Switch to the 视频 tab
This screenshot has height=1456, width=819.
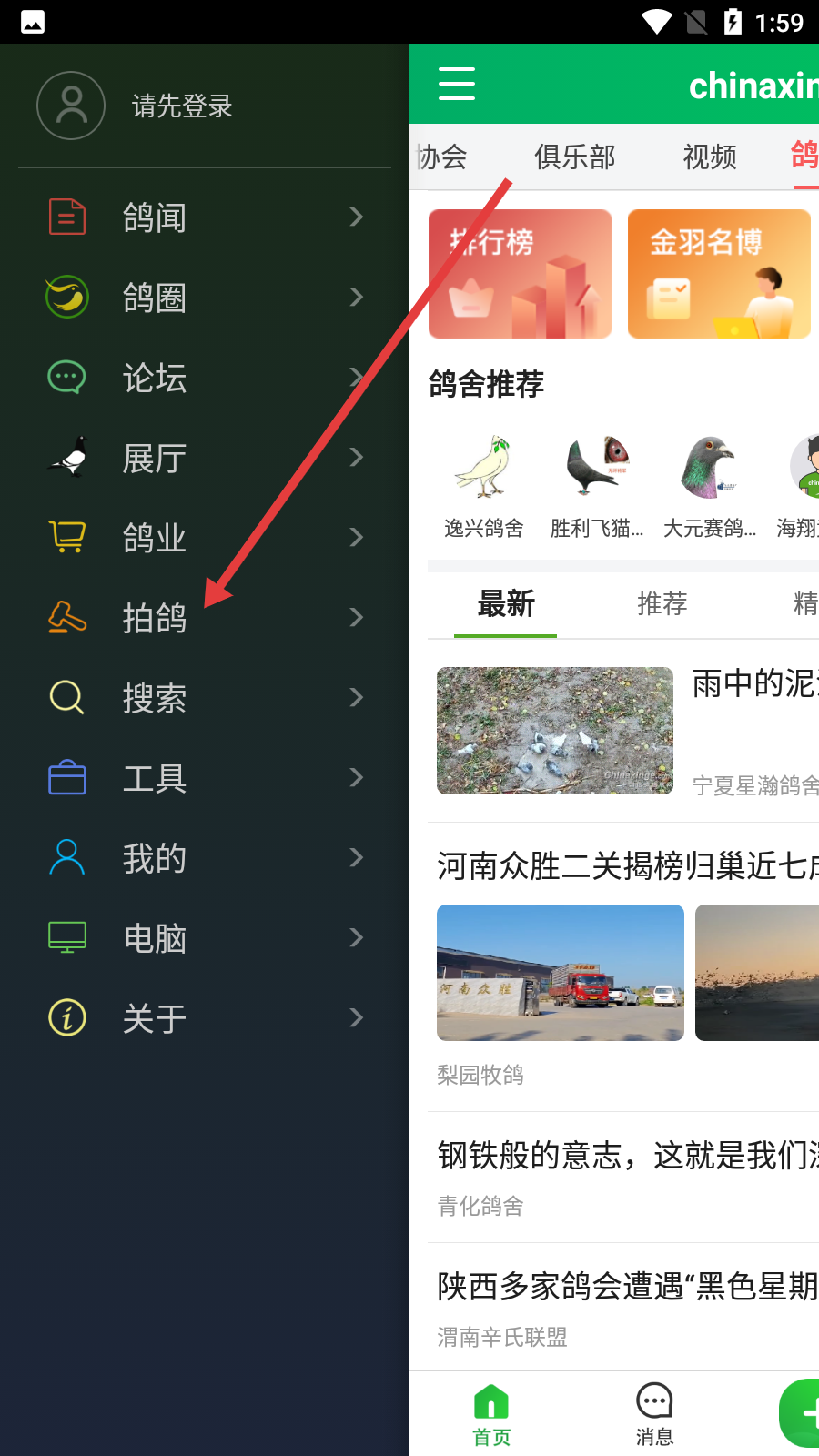[710, 157]
